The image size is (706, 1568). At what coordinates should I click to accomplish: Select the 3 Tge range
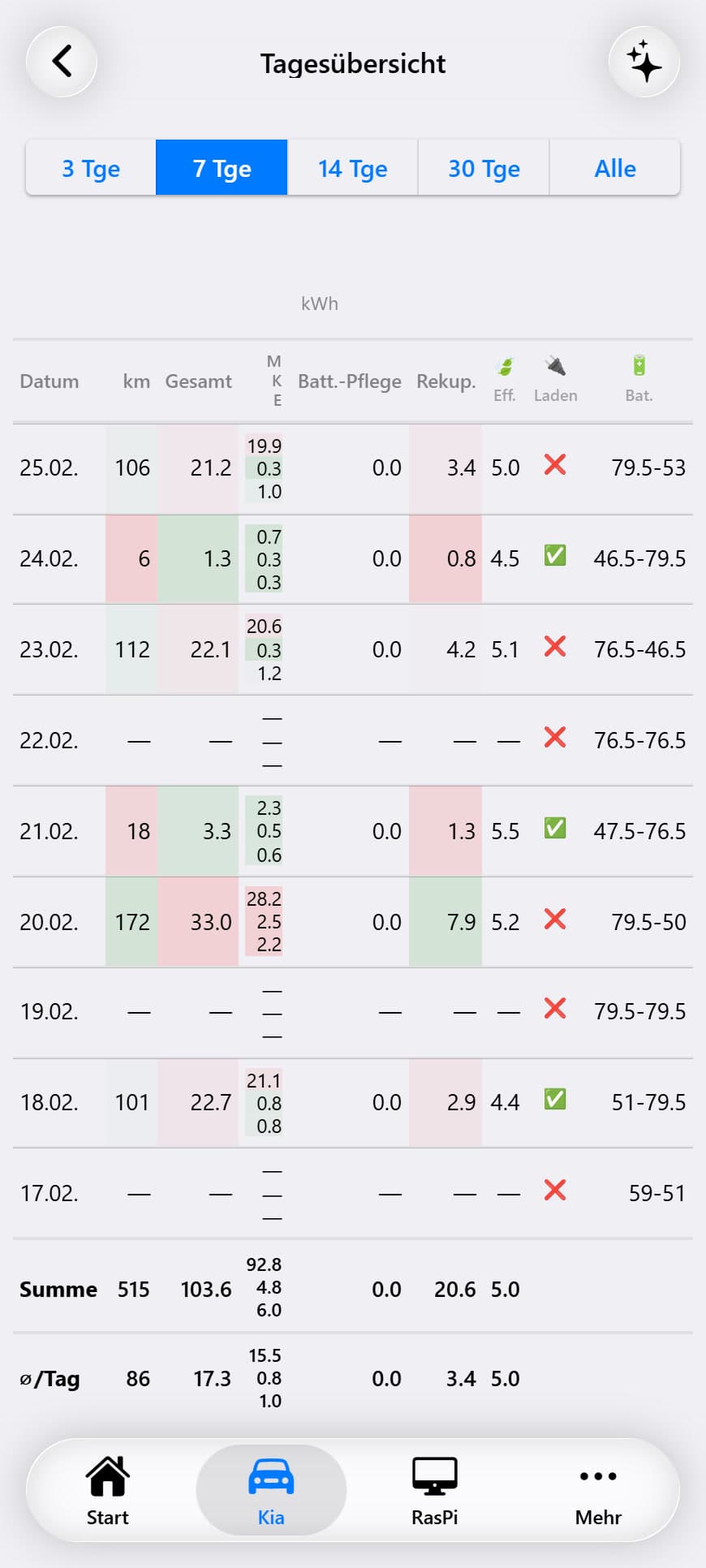[91, 168]
